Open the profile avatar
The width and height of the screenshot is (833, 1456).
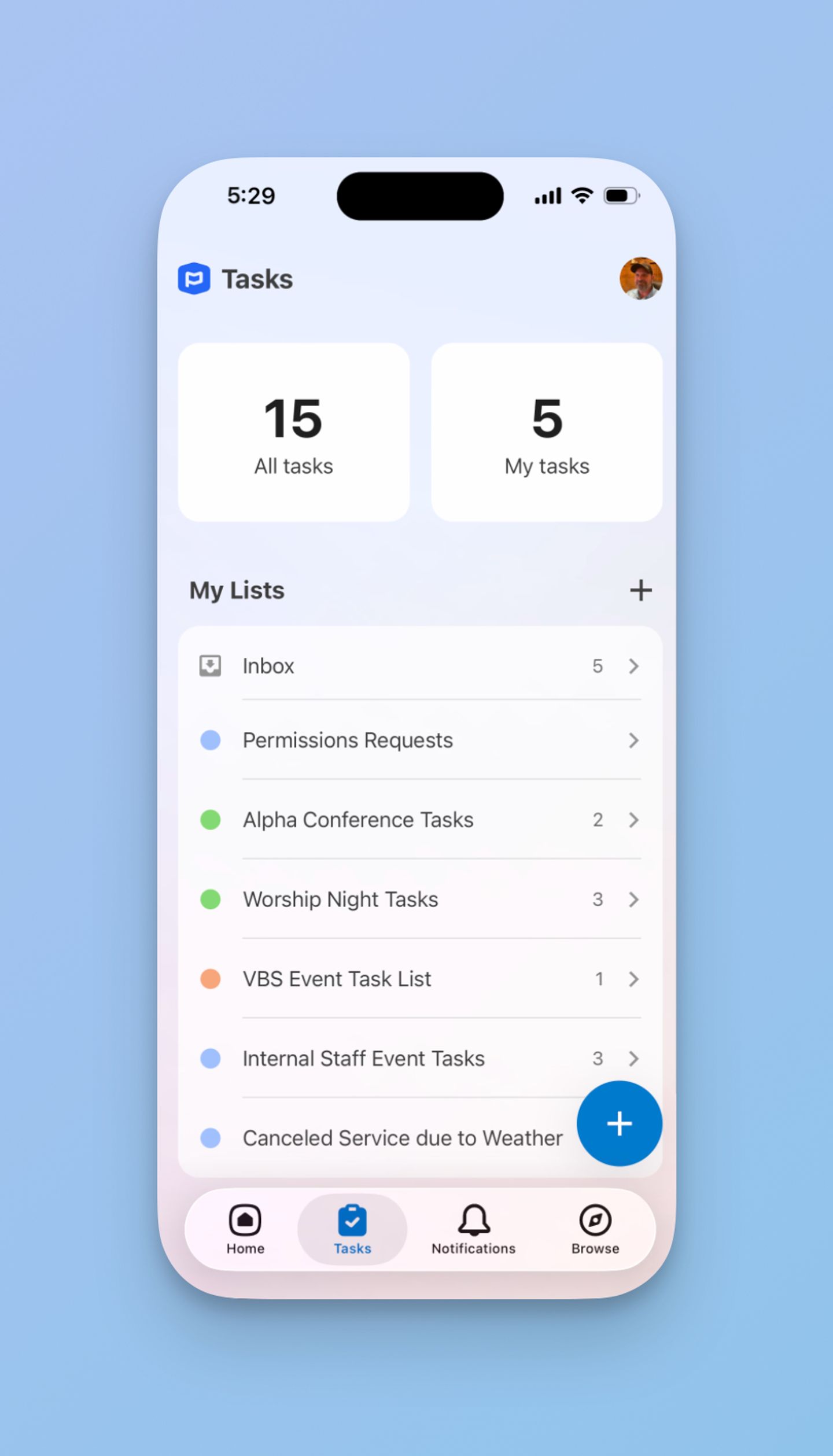click(640, 278)
